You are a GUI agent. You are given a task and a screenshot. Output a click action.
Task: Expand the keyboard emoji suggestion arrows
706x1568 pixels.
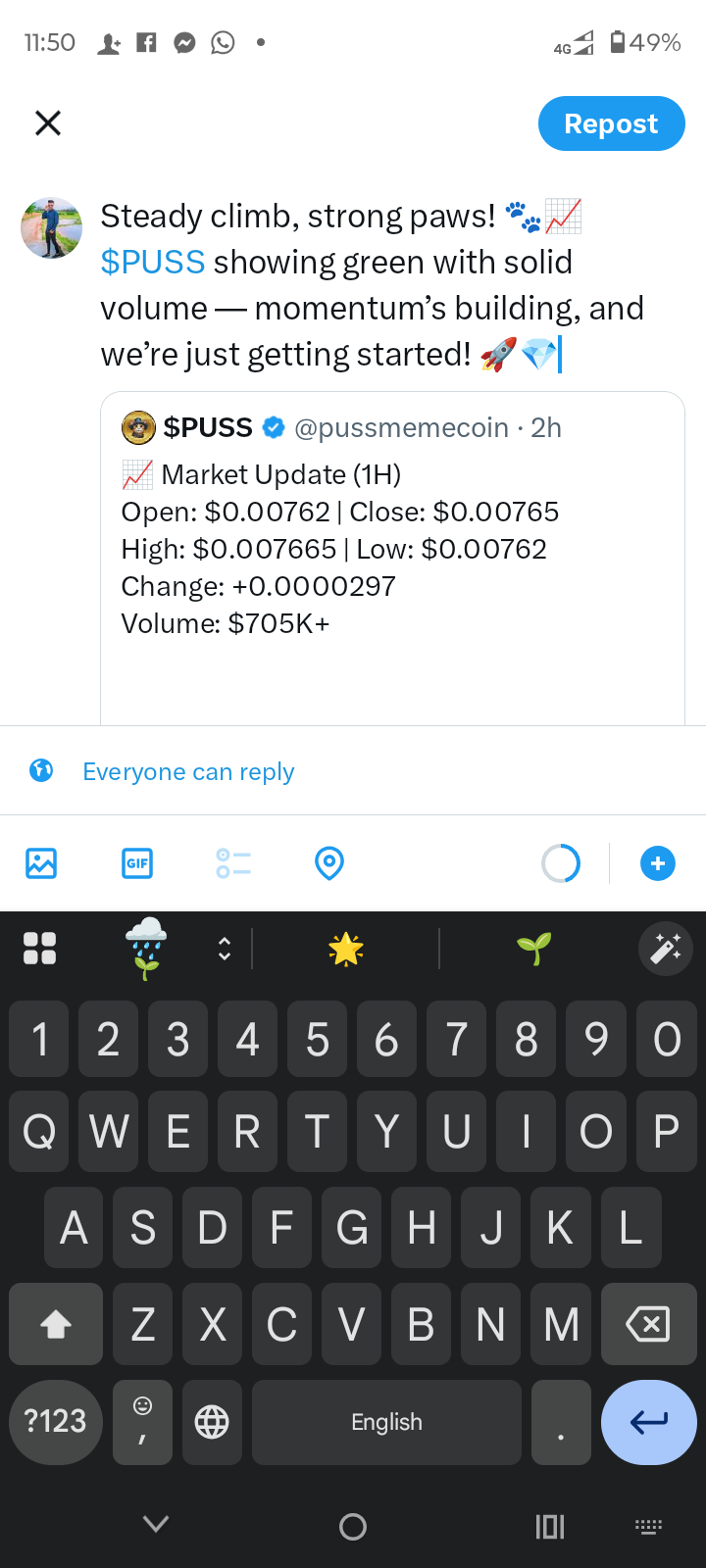[x=225, y=949]
